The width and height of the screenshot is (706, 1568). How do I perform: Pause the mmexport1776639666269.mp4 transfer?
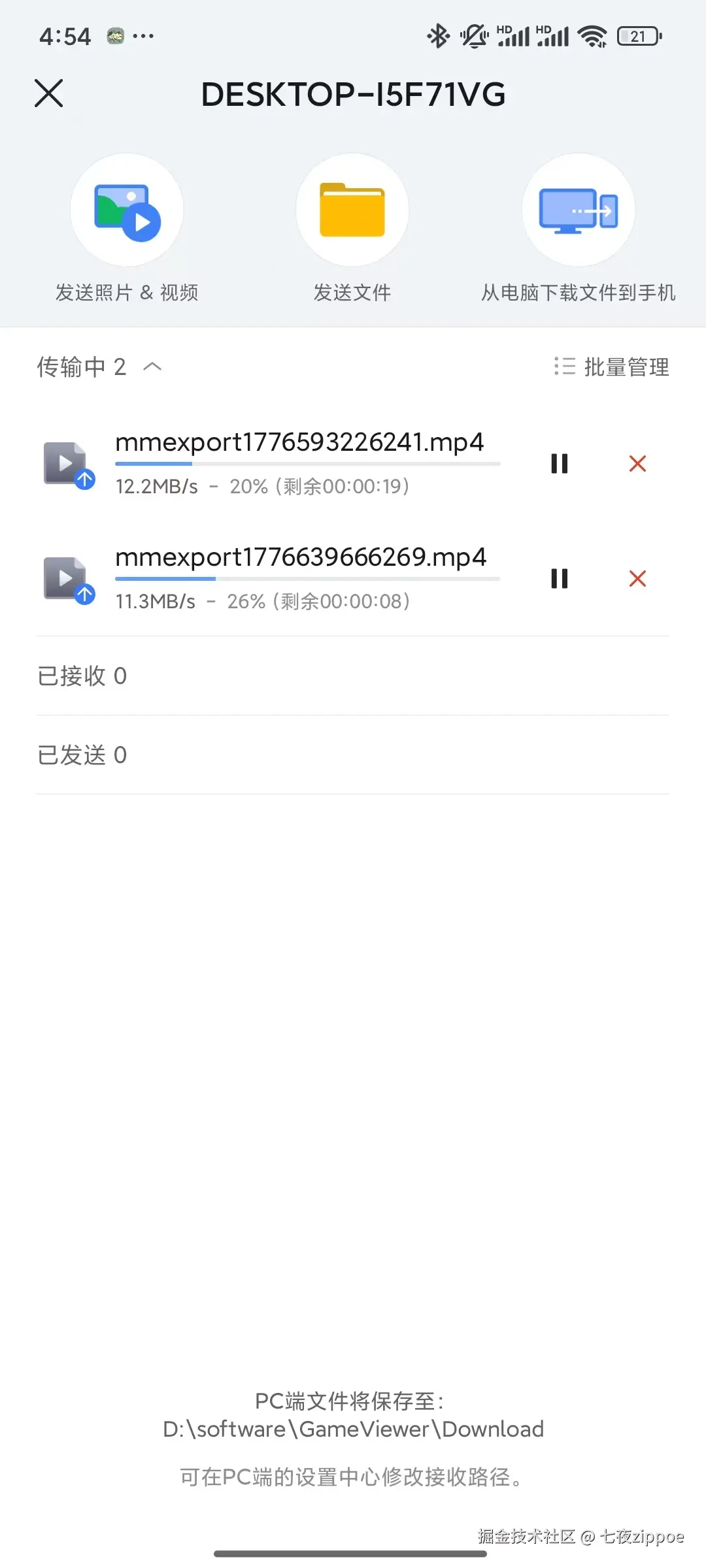coord(560,578)
